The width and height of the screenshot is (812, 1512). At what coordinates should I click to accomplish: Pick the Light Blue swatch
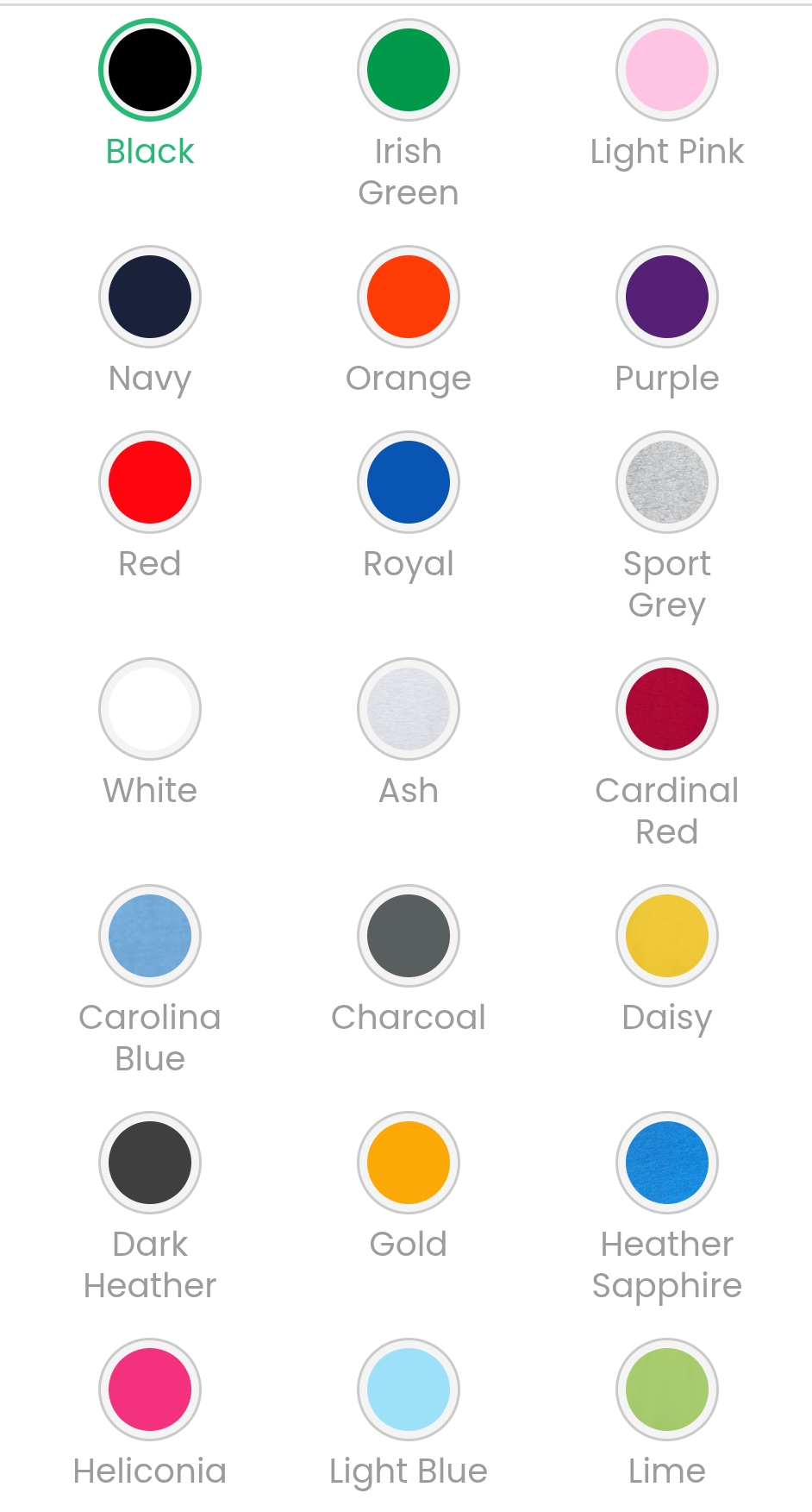coord(409,1390)
